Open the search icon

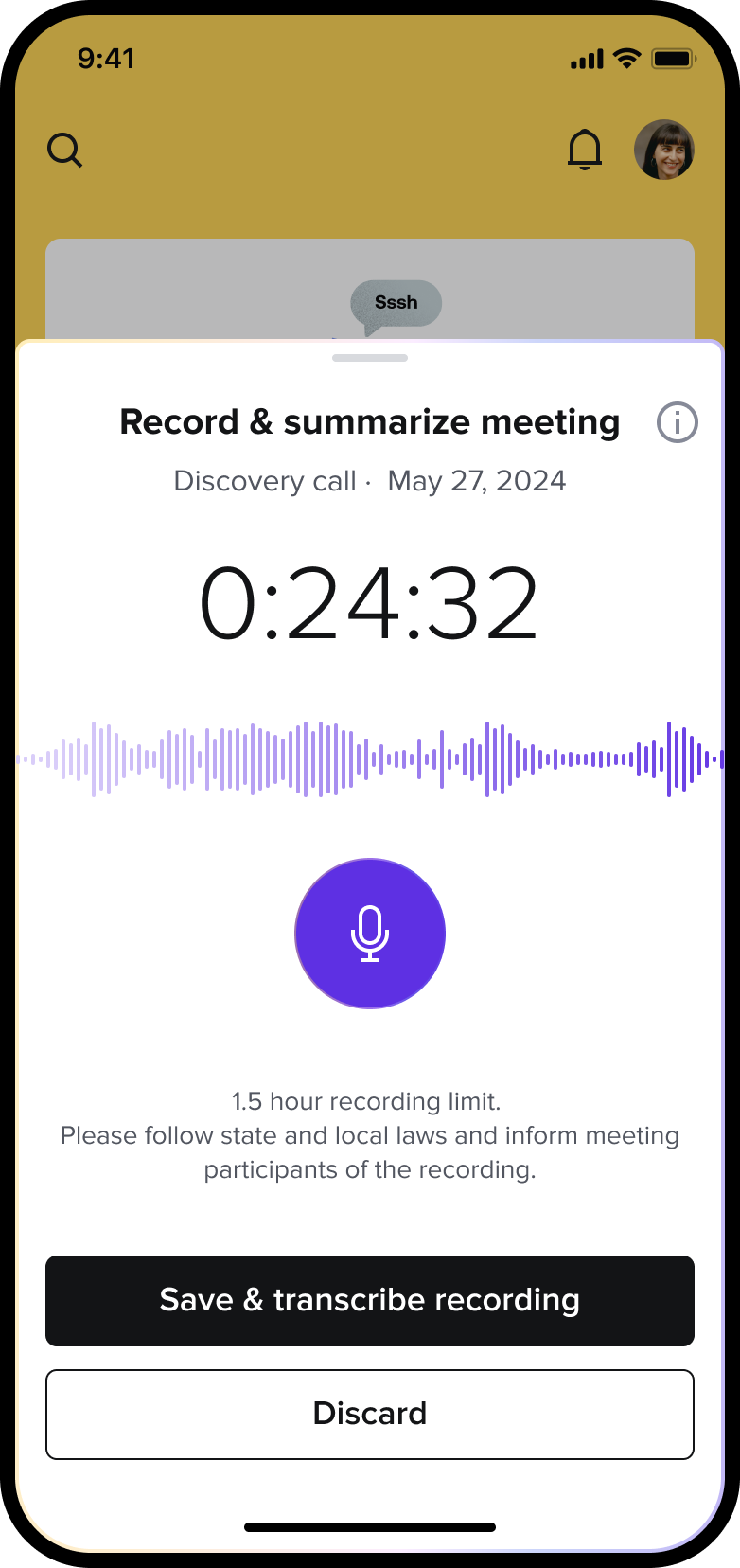pos(64,150)
